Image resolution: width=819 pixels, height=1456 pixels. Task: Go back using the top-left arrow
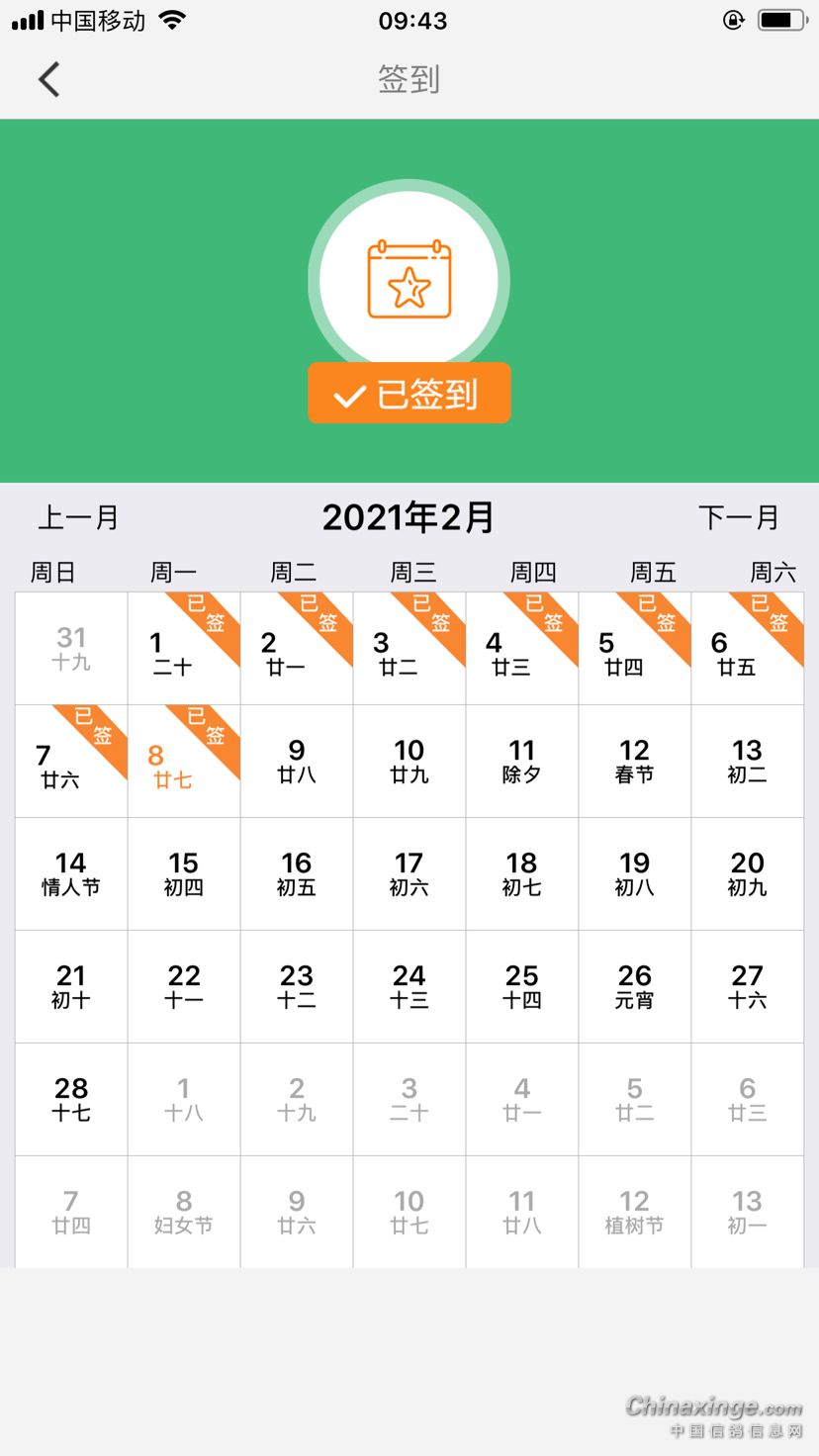coord(49,79)
